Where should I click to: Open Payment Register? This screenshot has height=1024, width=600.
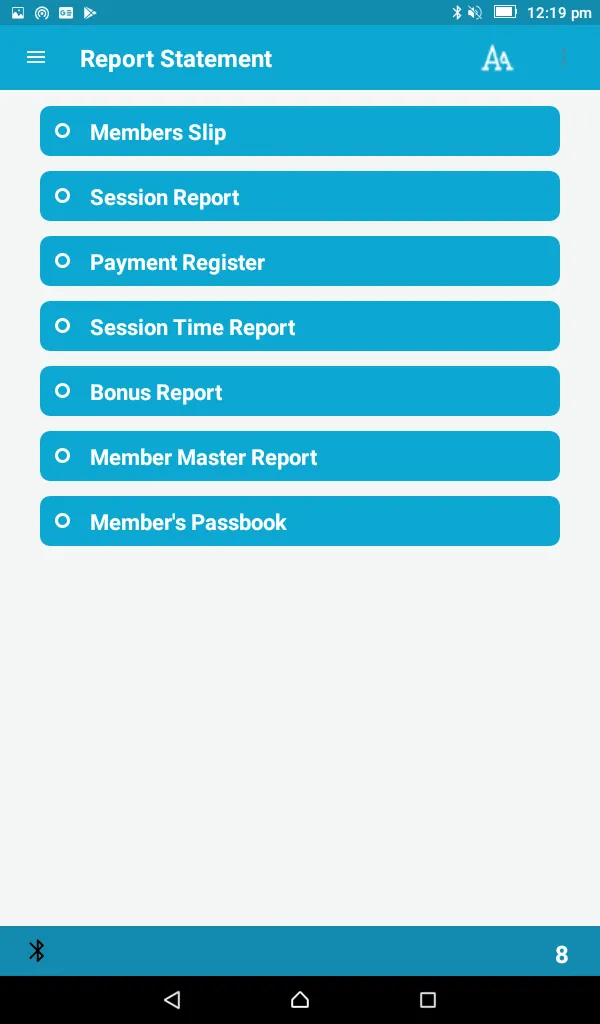coord(300,262)
